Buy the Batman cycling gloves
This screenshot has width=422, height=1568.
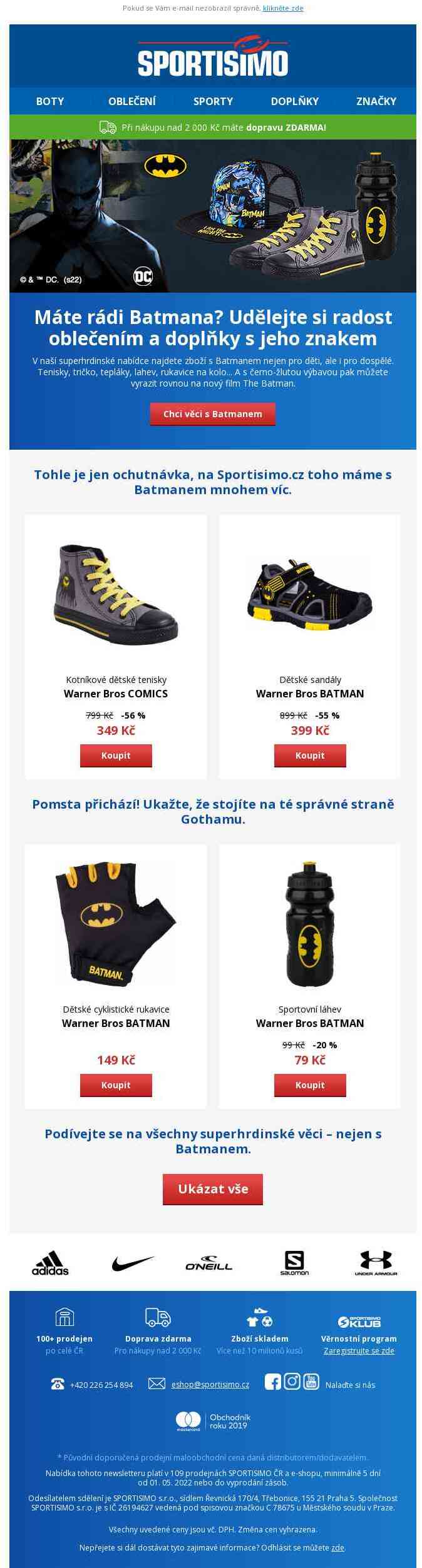pos(116,1085)
